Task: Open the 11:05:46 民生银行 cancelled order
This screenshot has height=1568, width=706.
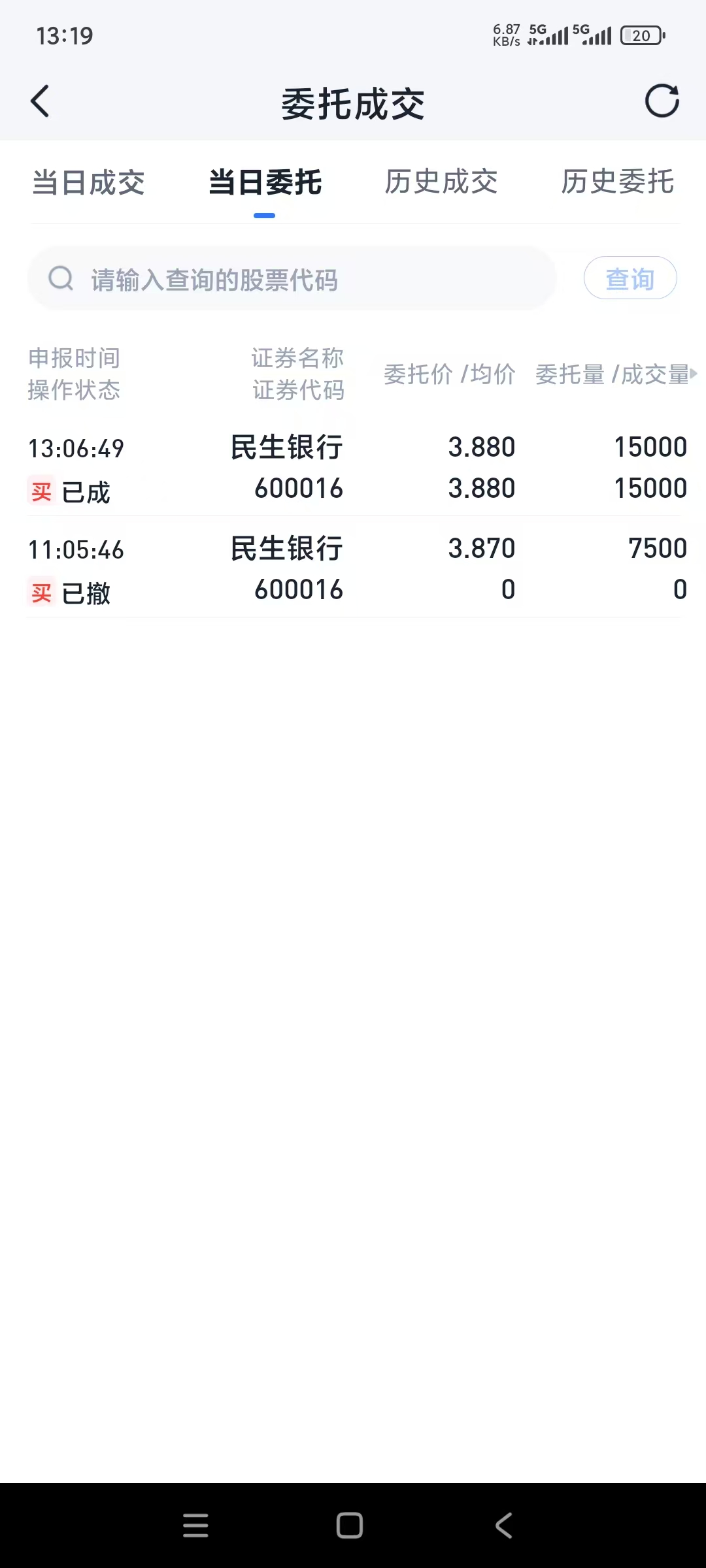Action: (353, 568)
